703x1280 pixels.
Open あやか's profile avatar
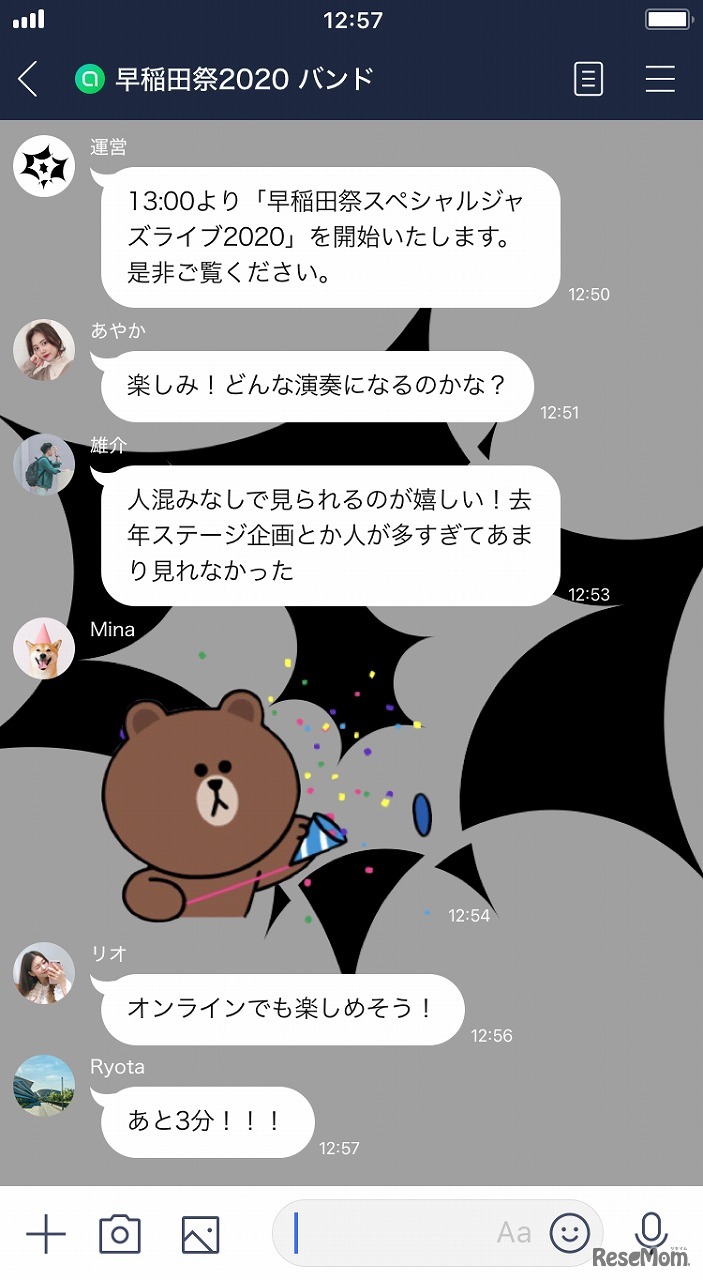[x=44, y=351]
